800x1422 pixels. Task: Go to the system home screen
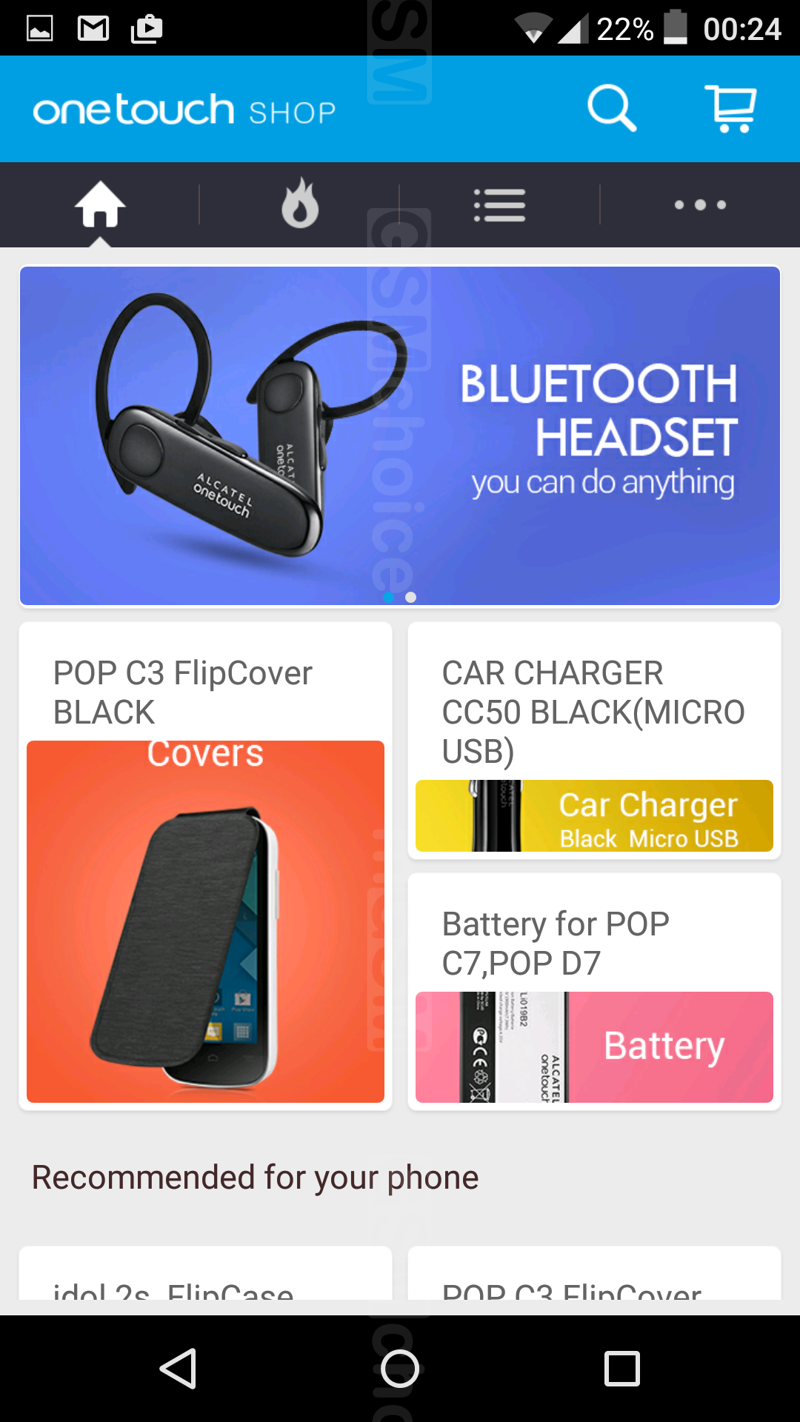tap(400, 1368)
